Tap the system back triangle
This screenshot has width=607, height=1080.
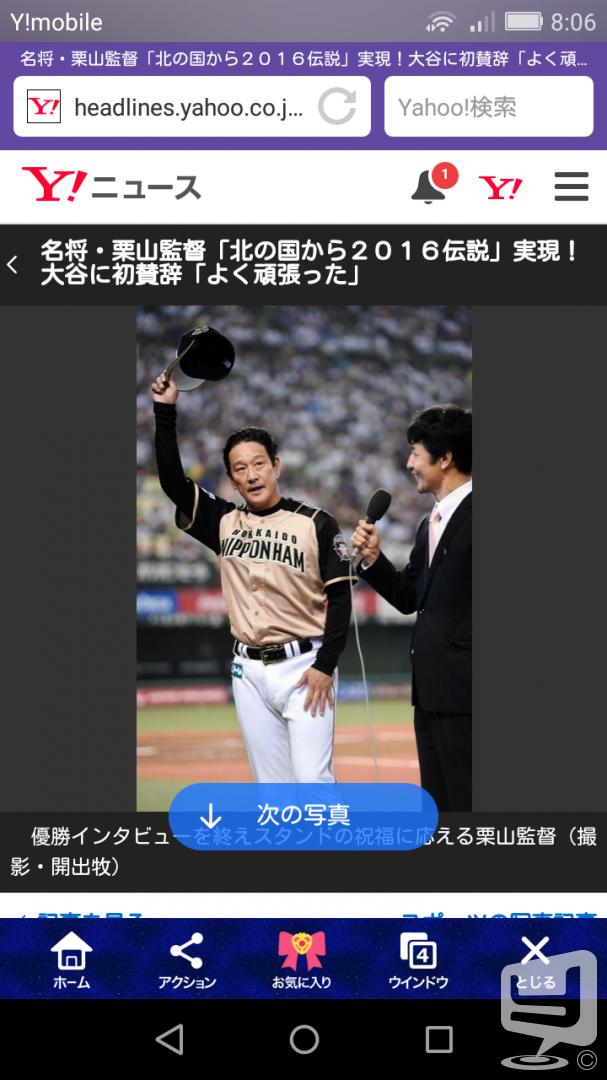point(169,1039)
